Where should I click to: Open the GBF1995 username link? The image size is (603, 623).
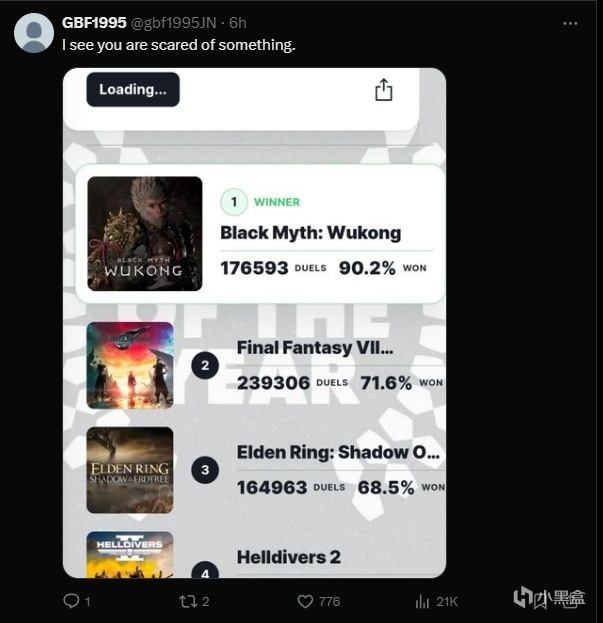coord(94,23)
